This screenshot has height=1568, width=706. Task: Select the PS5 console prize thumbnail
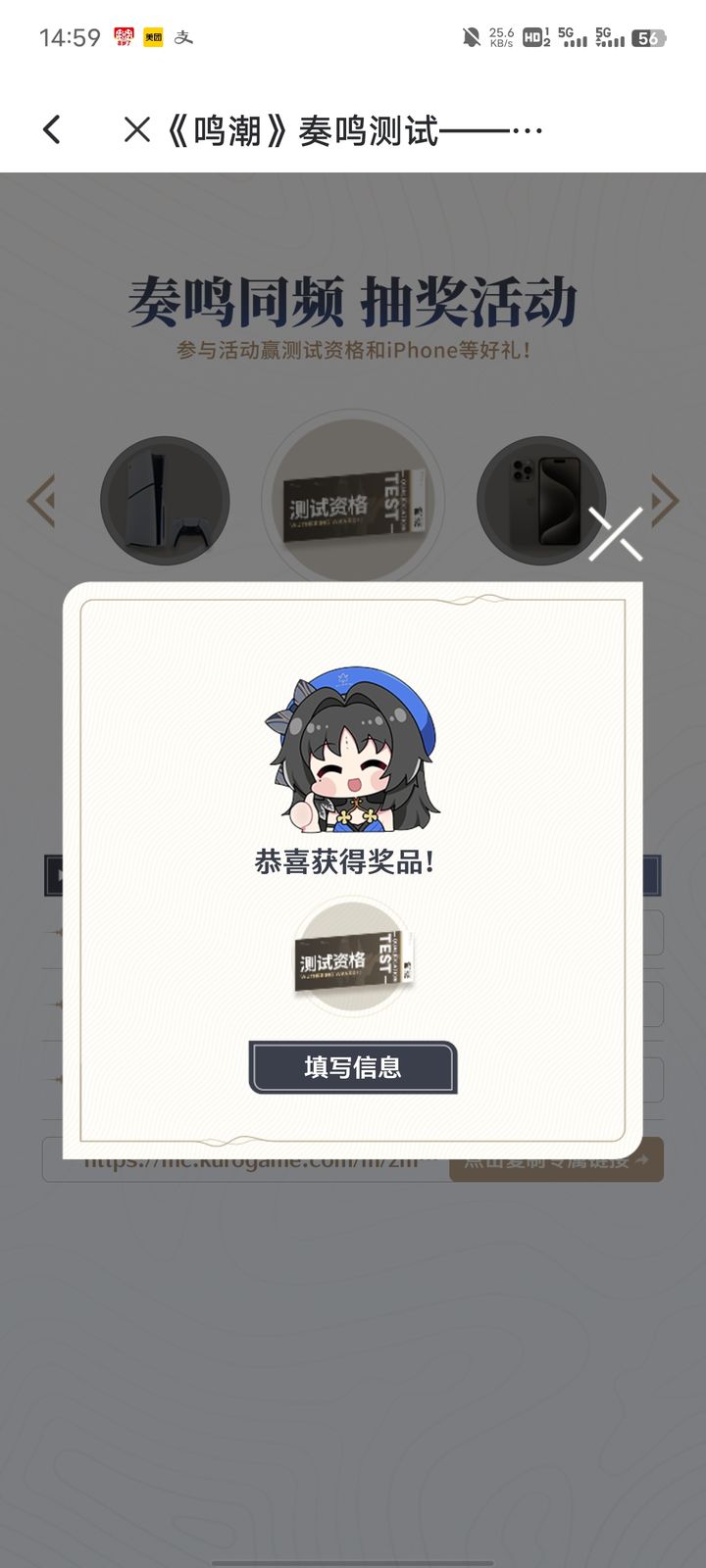[x=164, y=500]
